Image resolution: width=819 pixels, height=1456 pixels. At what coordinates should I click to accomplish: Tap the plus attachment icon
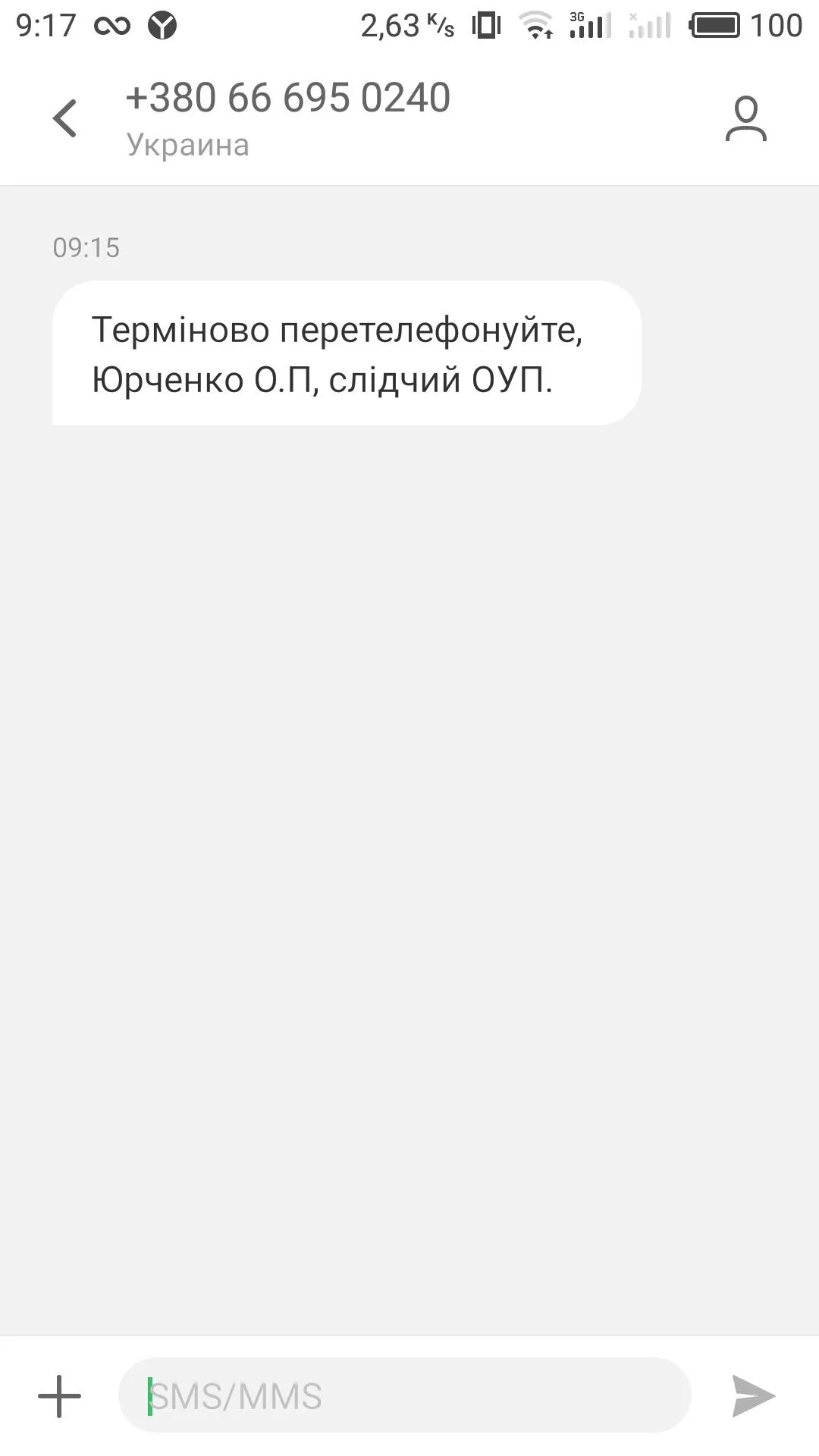pos(59,1396)
